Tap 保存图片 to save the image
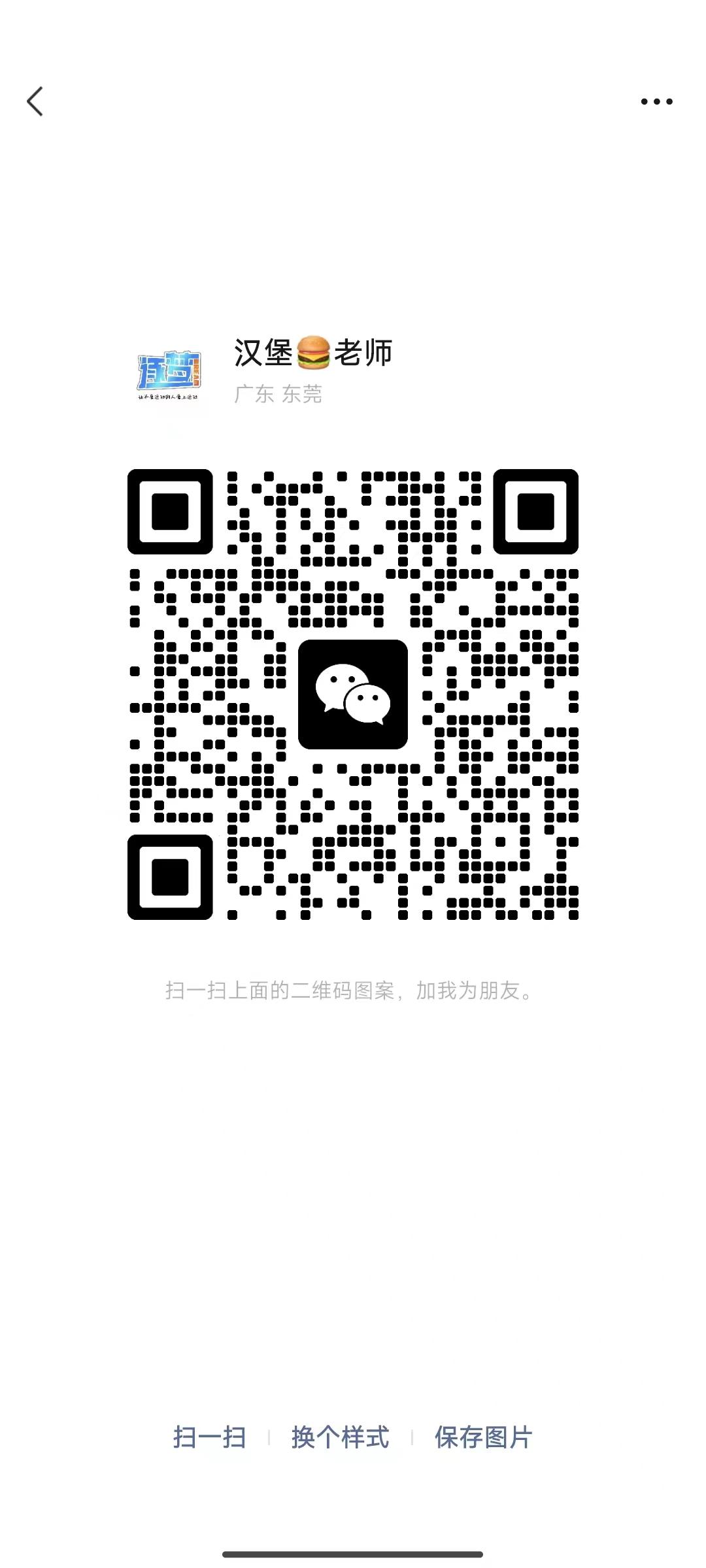The width and height of the screenshot is (706, 1568). click(483, 1437)
